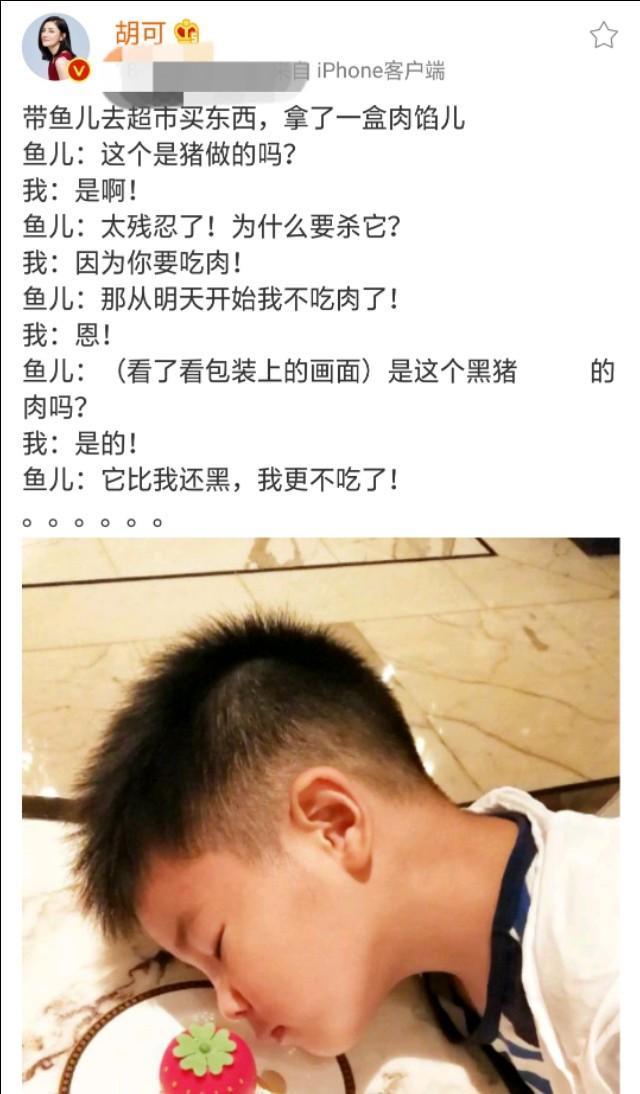Open the photo of the sleeping boy
640x1094 pixels.
click(x=320, y=815)
